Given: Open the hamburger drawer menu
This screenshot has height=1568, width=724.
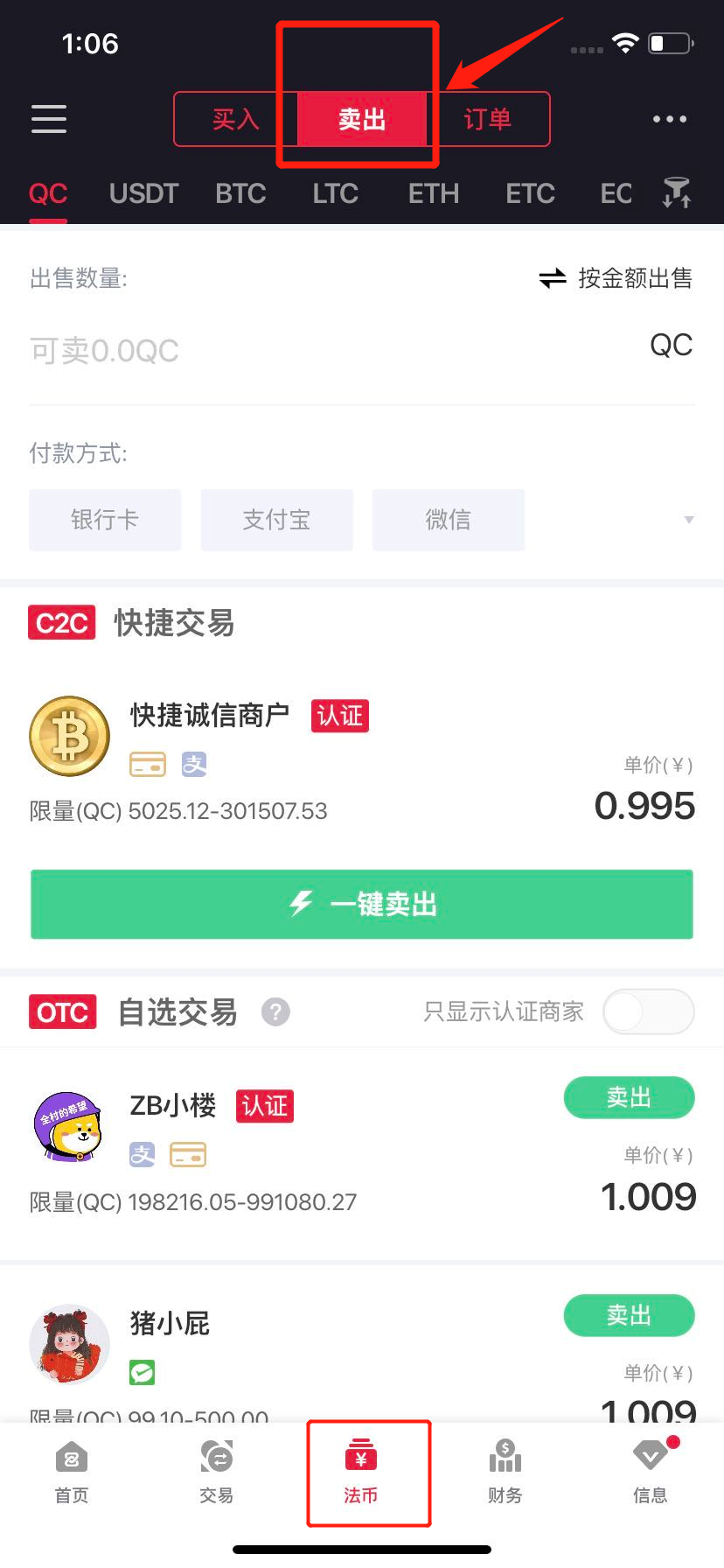Looking at the screenshot, I should 49,119.
